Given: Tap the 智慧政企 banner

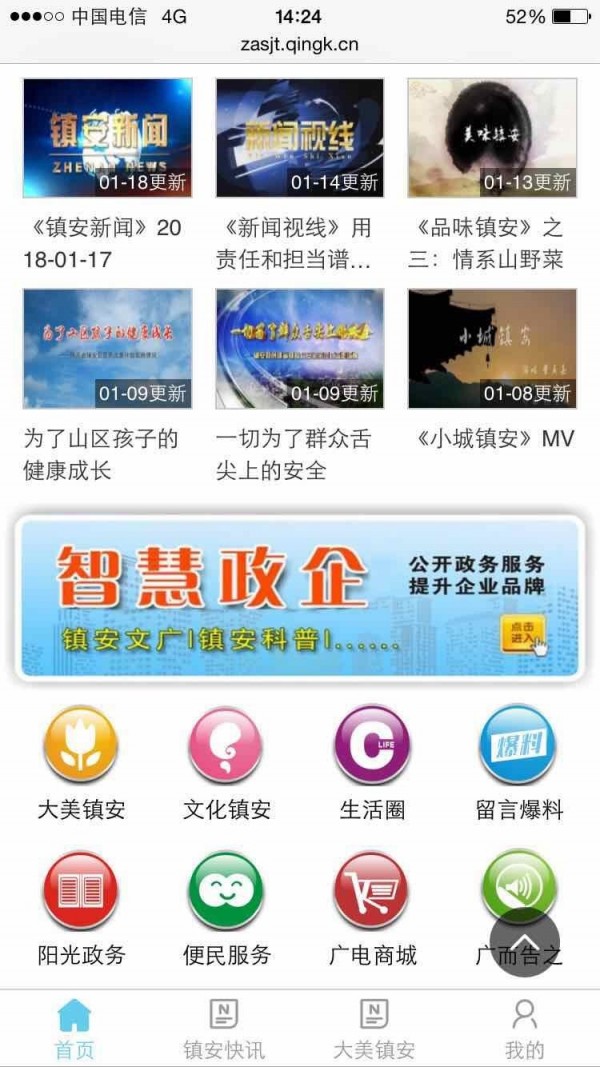Looking at the screenshot, I should (300, 597).
